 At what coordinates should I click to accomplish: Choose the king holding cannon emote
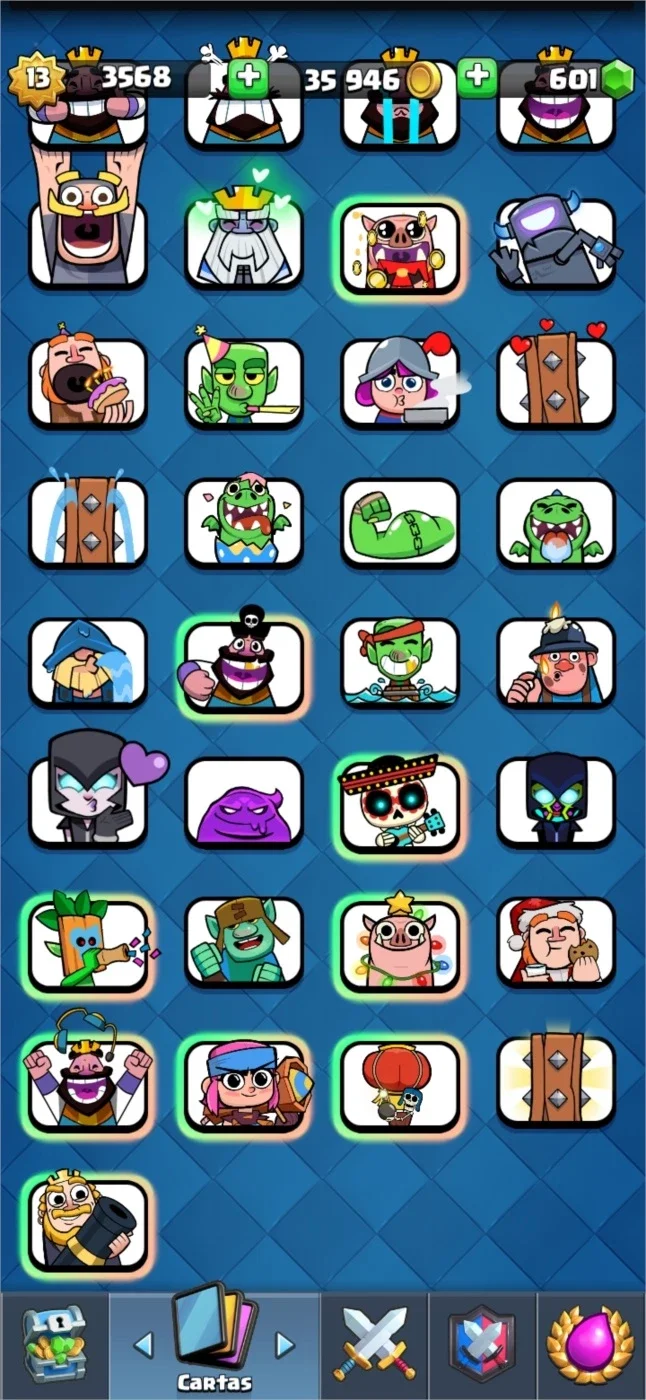(88, 1223)
